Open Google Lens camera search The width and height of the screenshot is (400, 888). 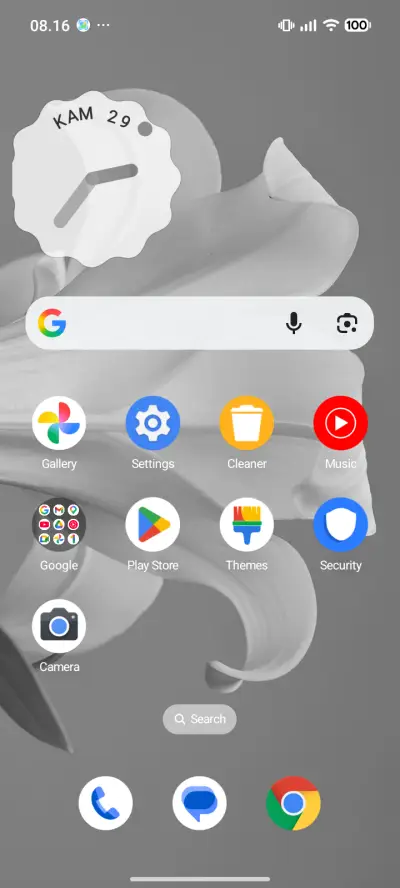pos(347,323)
